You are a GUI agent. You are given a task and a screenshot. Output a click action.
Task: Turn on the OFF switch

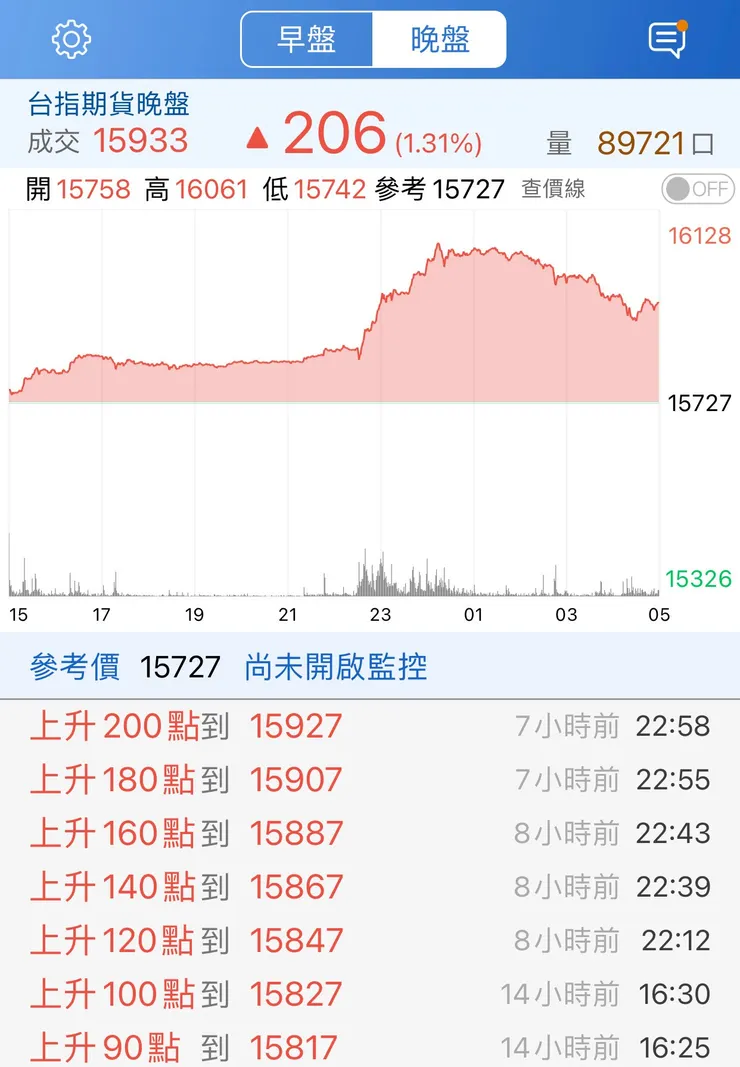click(697, 188)
